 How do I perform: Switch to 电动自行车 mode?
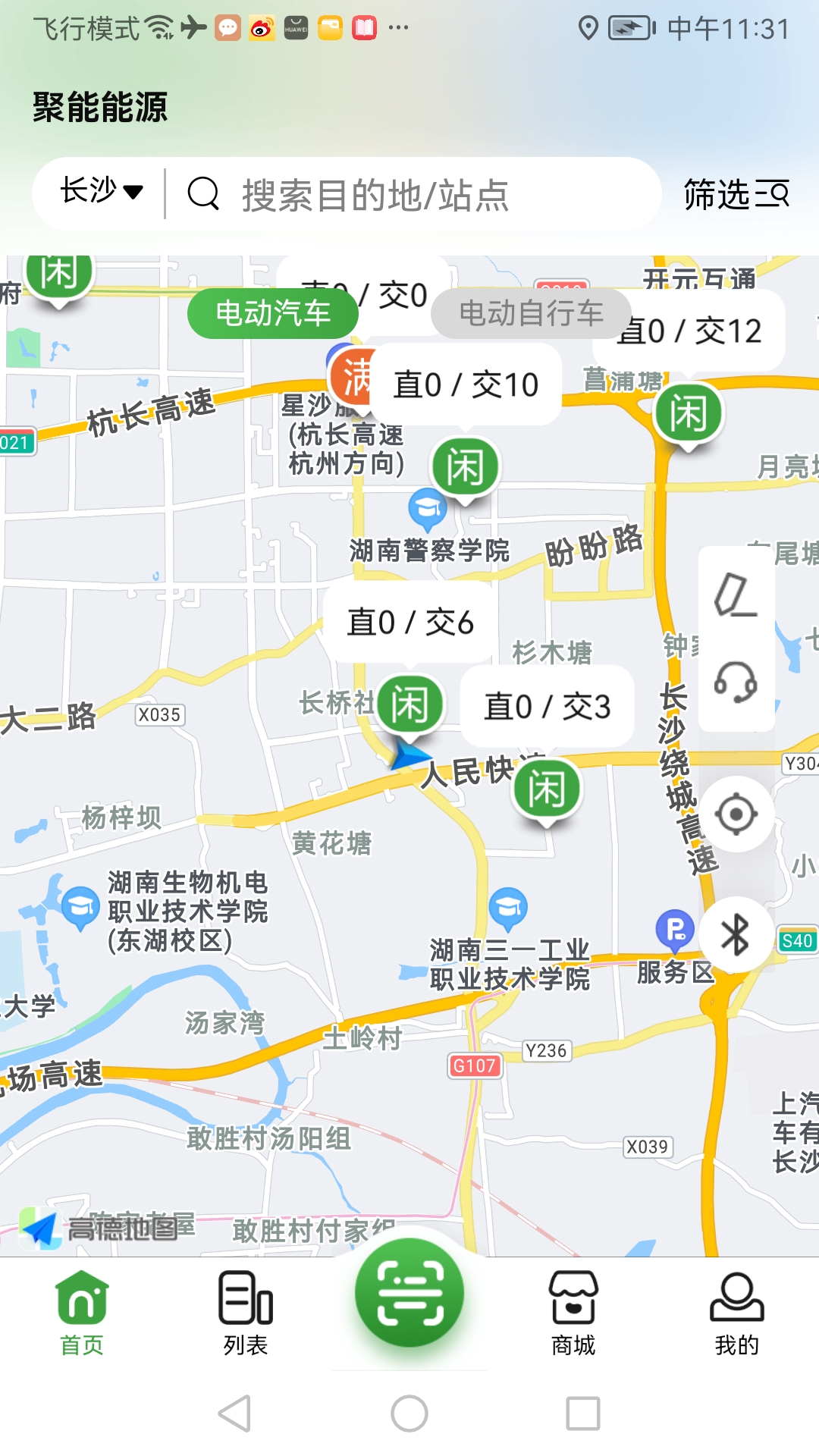[531, 313]
